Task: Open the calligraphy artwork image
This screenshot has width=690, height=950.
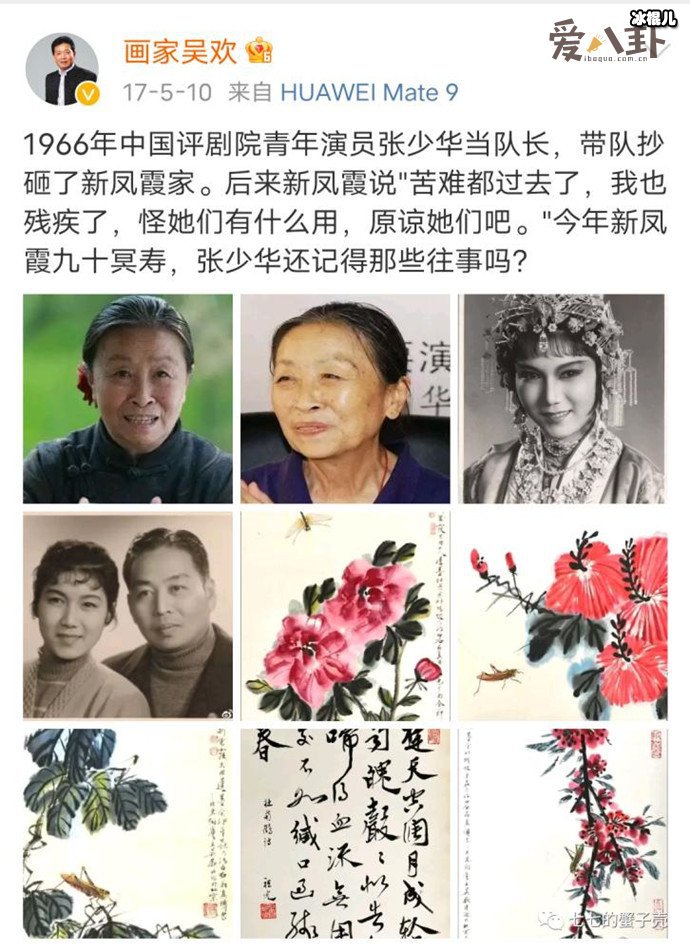Action: [345, 832]
